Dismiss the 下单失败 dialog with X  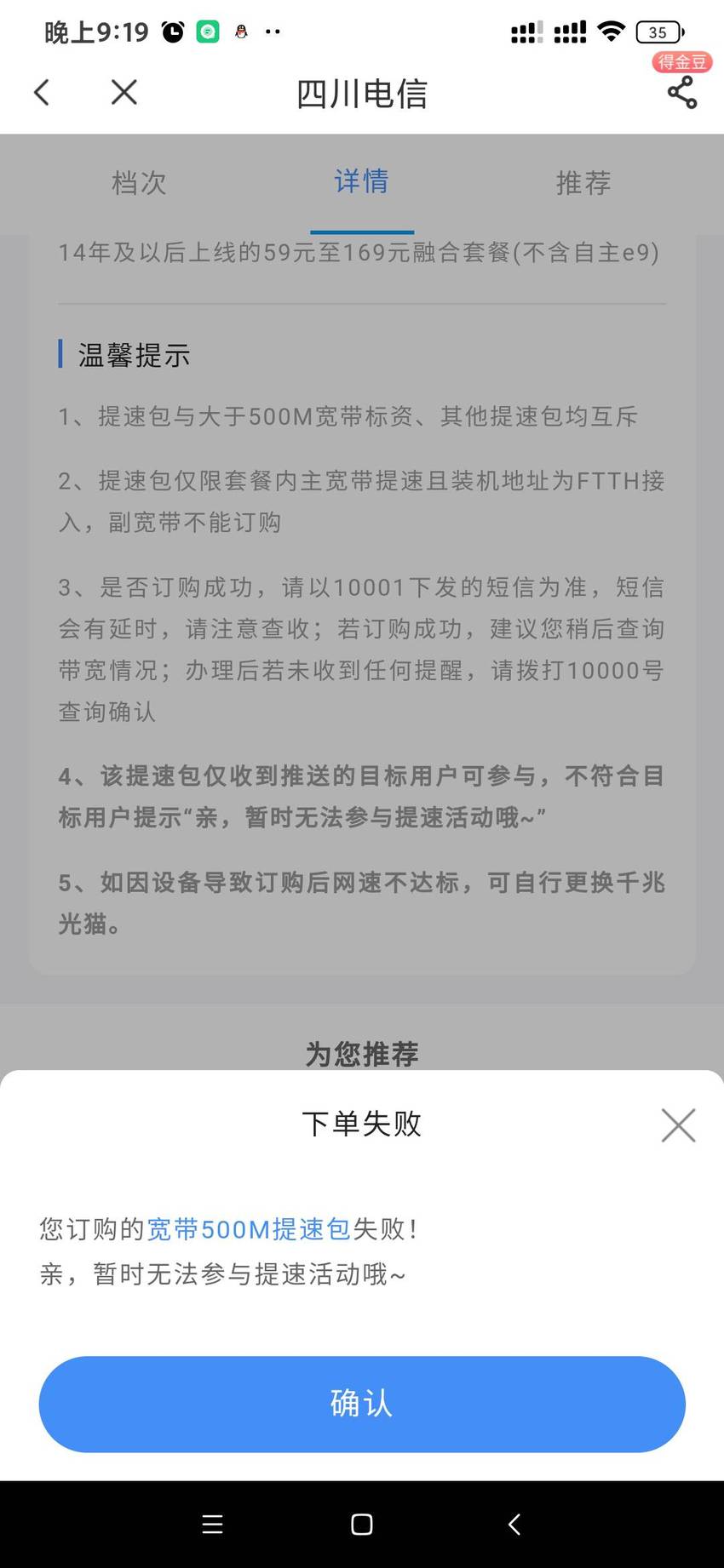(679, 1125)
